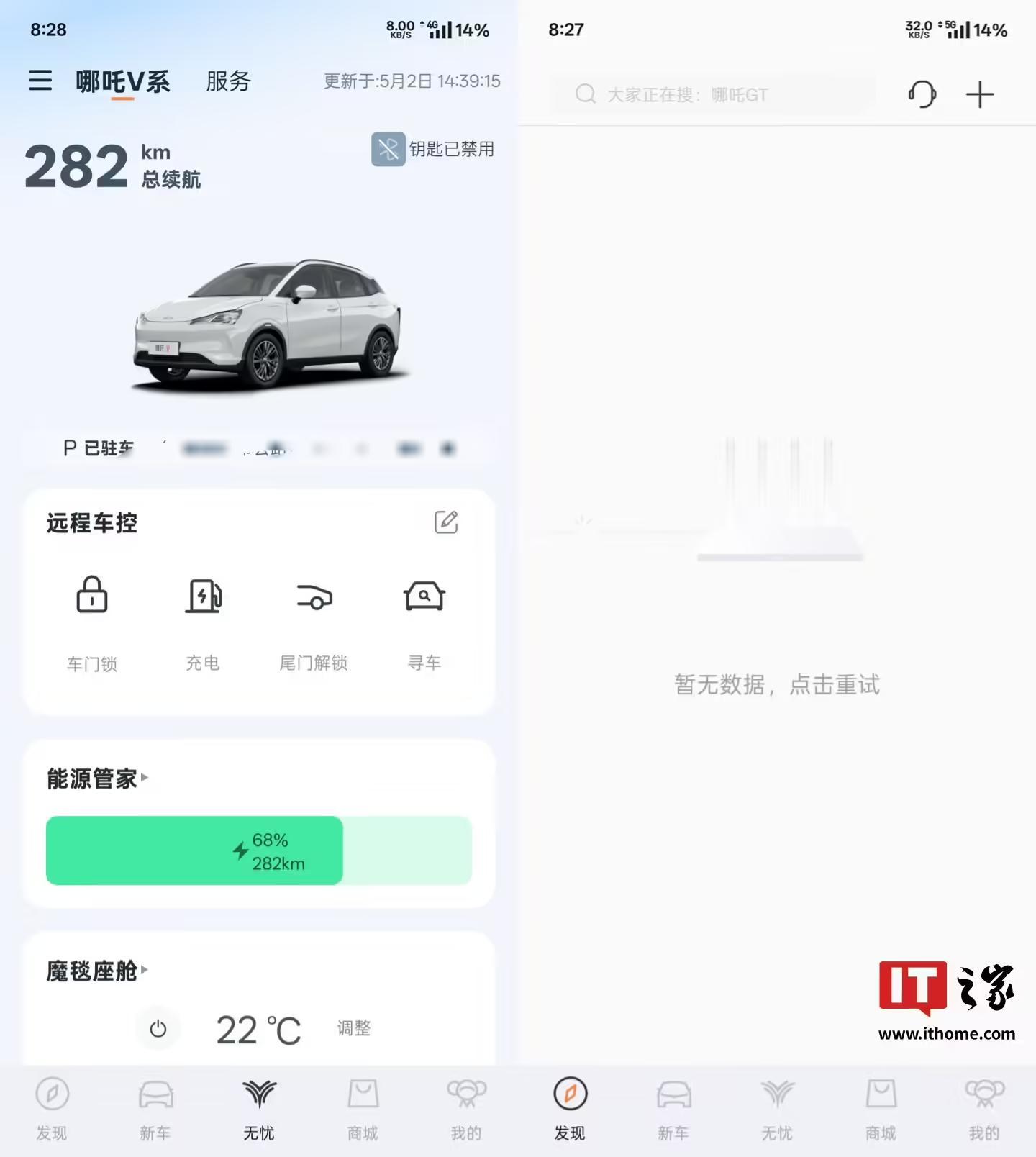The image size is (1036, 1157).
Task: Toggle the cabin climate power button
Action: [158, 1029]
